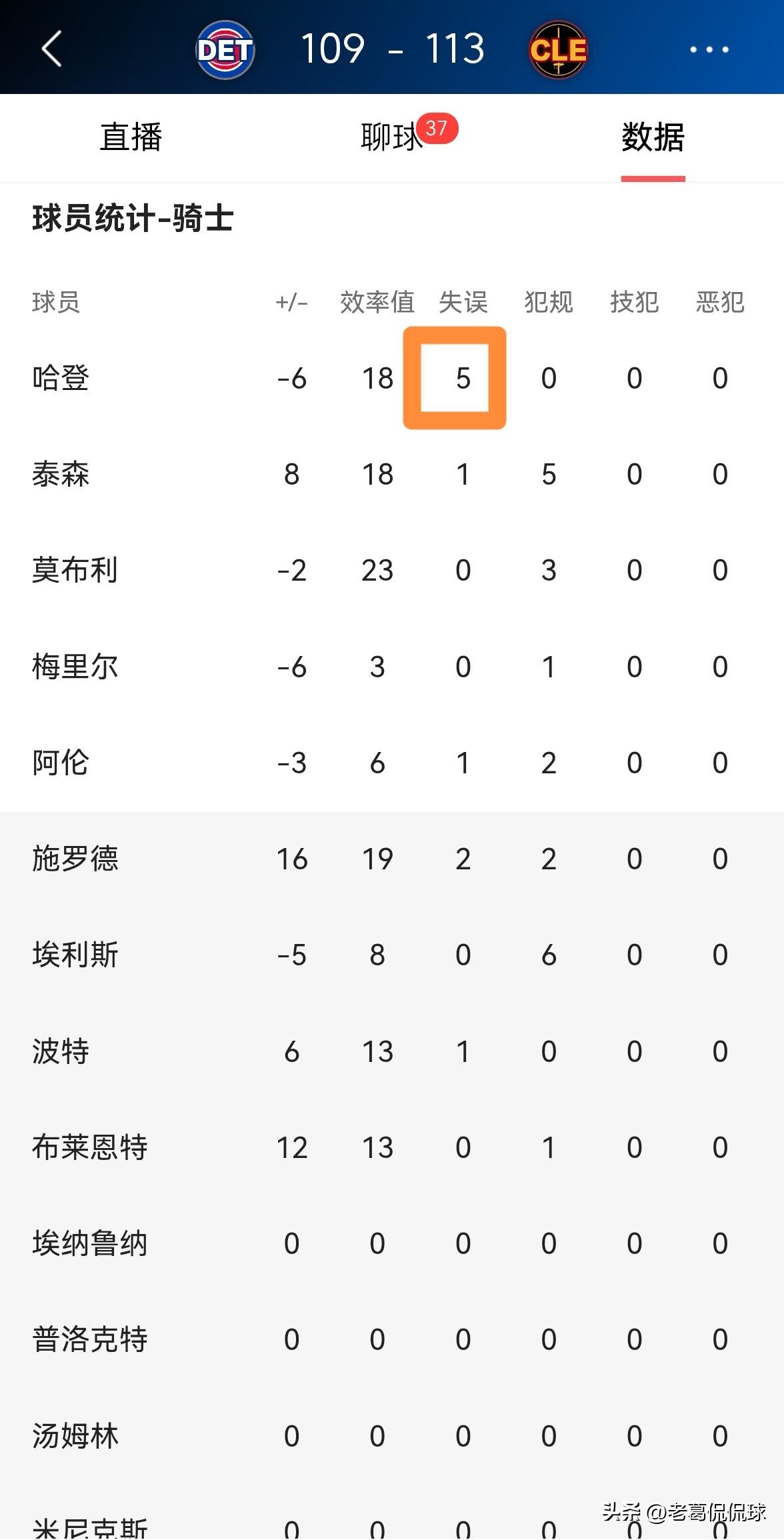Open player 施罗德's row

(75, 859)
